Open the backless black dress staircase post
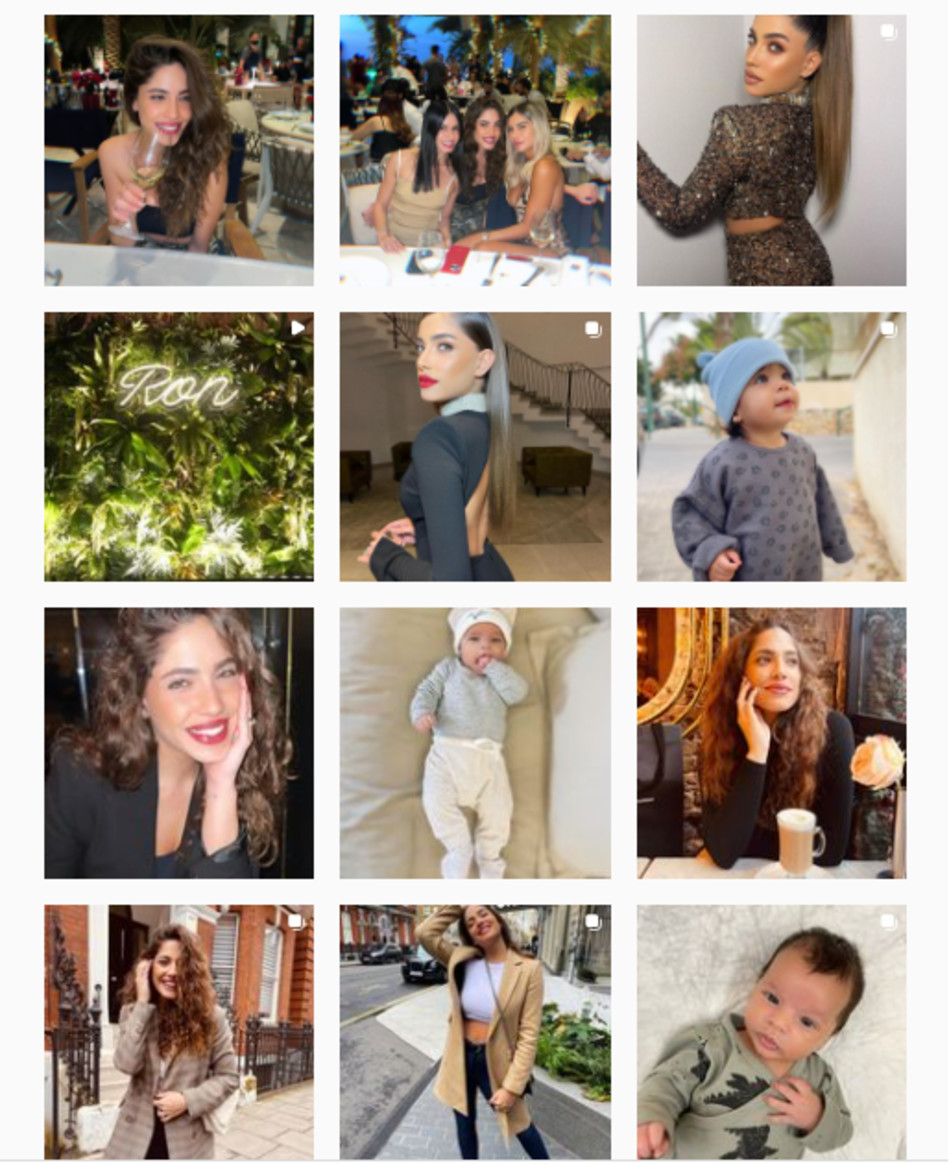948x1167 pixels. pyautogui.click(x=475, y=446)
